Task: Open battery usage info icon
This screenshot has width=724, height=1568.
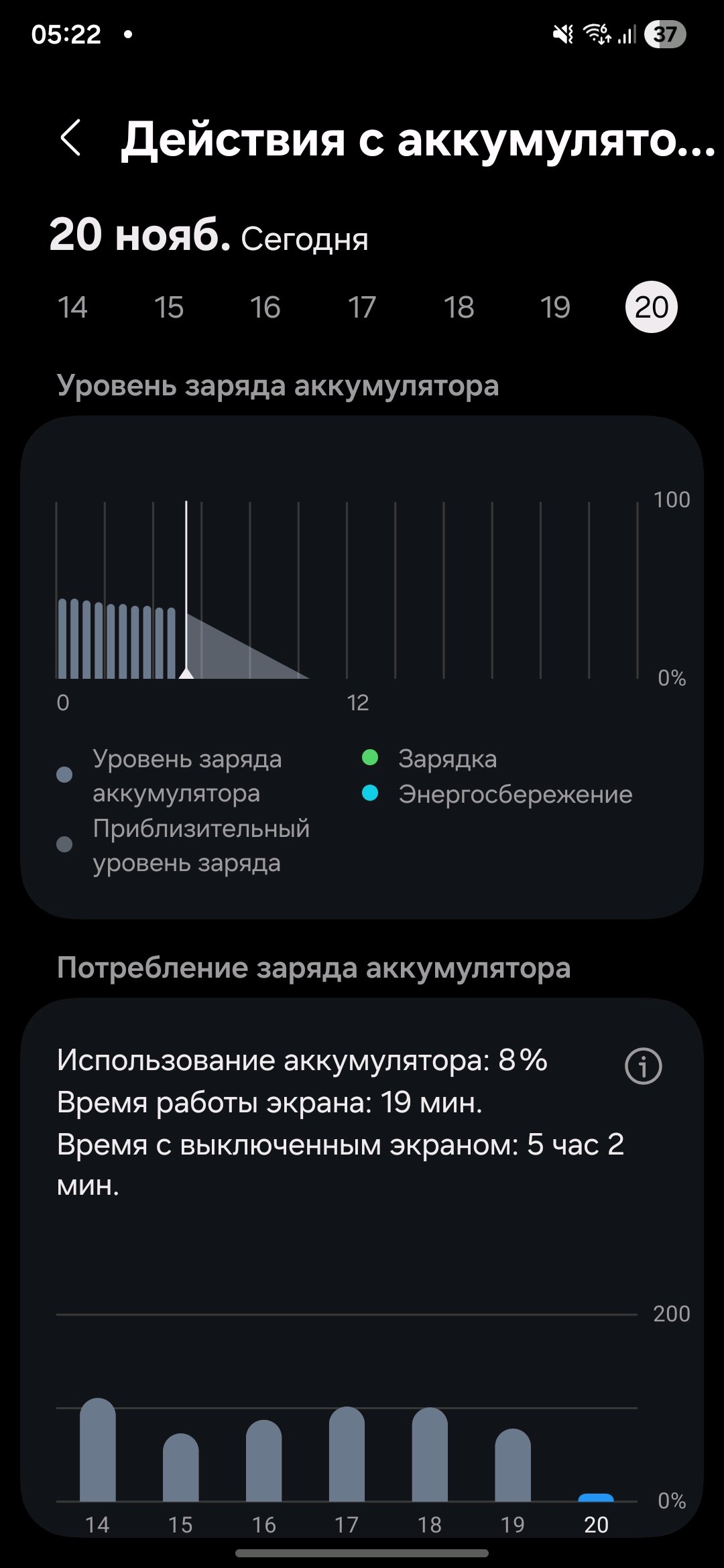Action: point(643,1065)
